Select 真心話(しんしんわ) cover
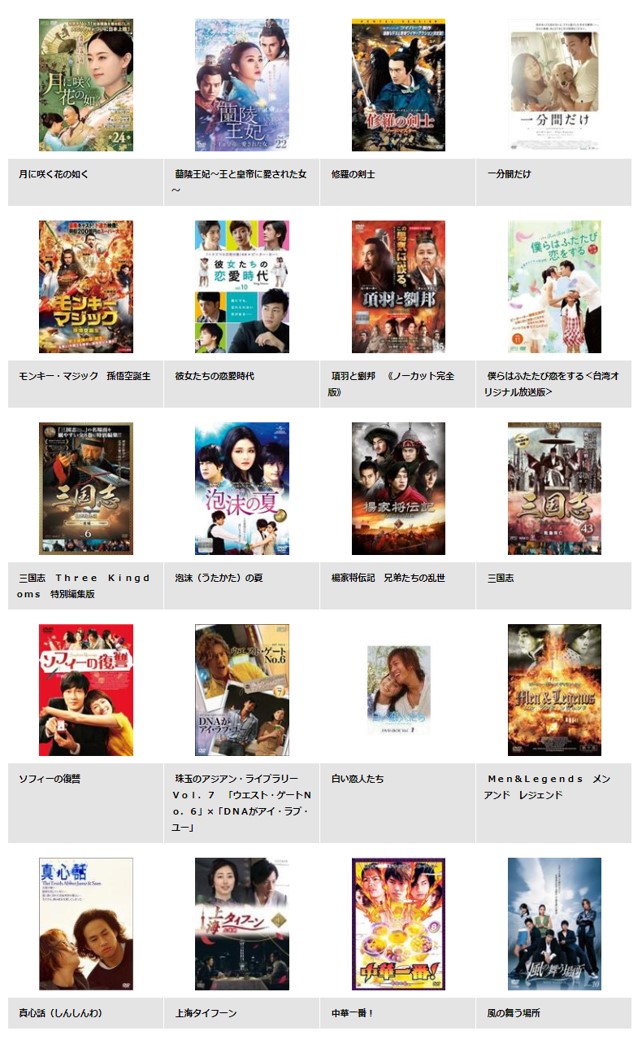The width and height of the screenshot is (642, 1040). [x=86, y=923]
